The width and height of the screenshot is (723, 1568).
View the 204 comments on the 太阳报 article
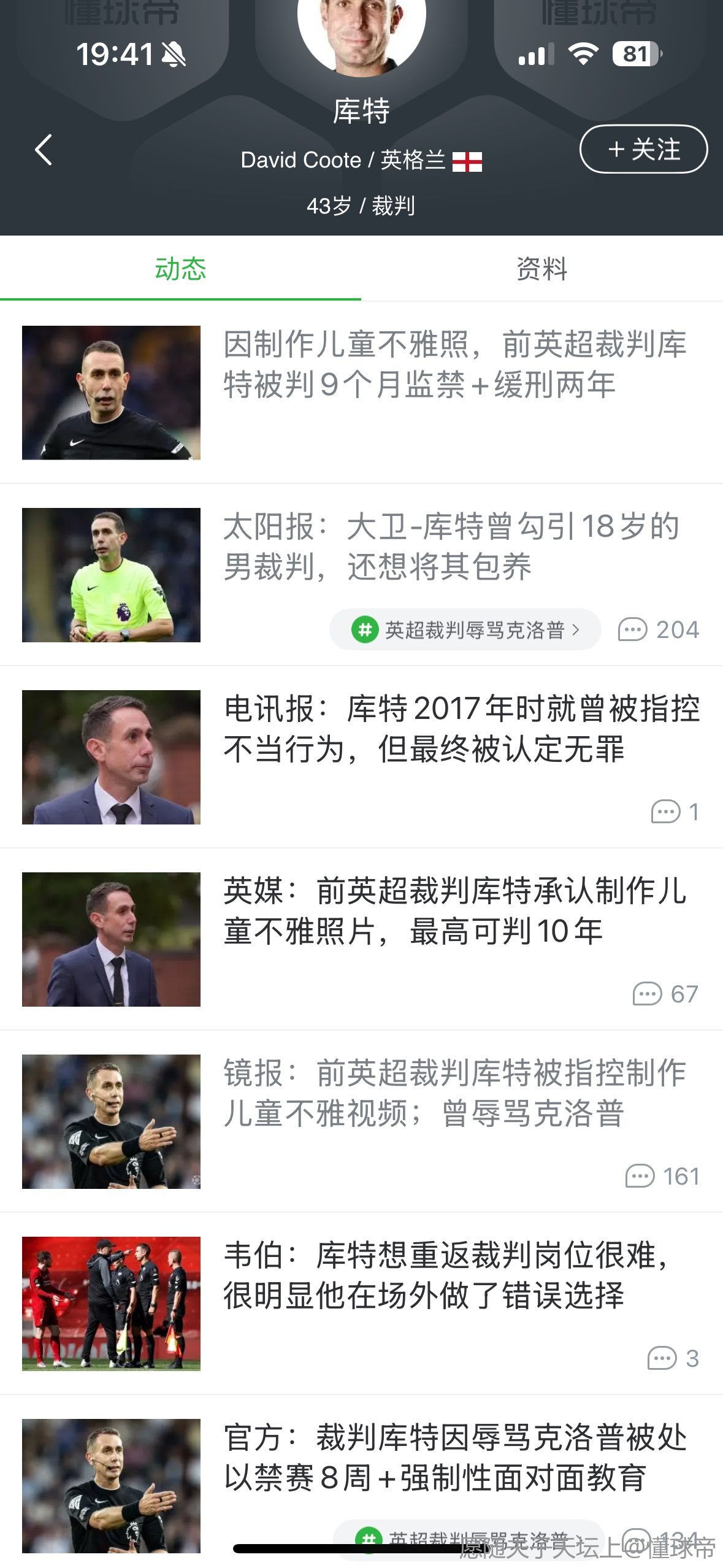tap(659, 629)
